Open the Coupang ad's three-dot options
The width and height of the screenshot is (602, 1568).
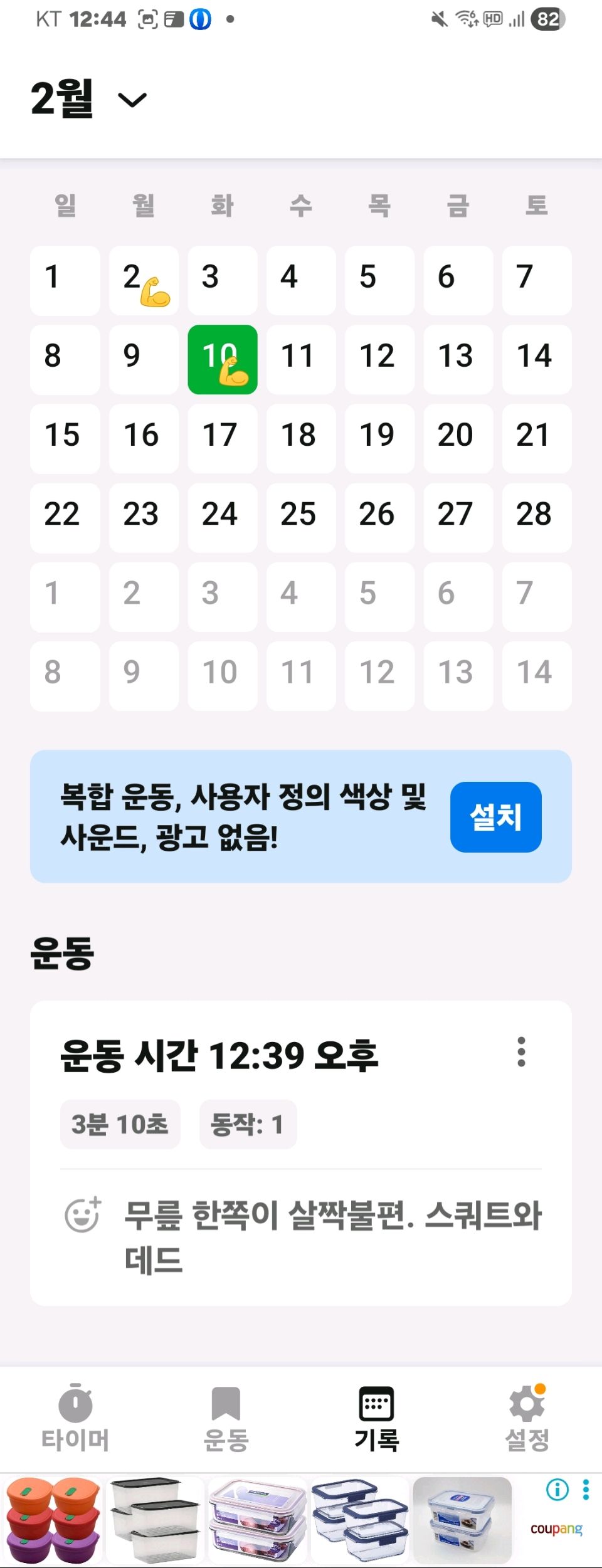pos(586,1489)
